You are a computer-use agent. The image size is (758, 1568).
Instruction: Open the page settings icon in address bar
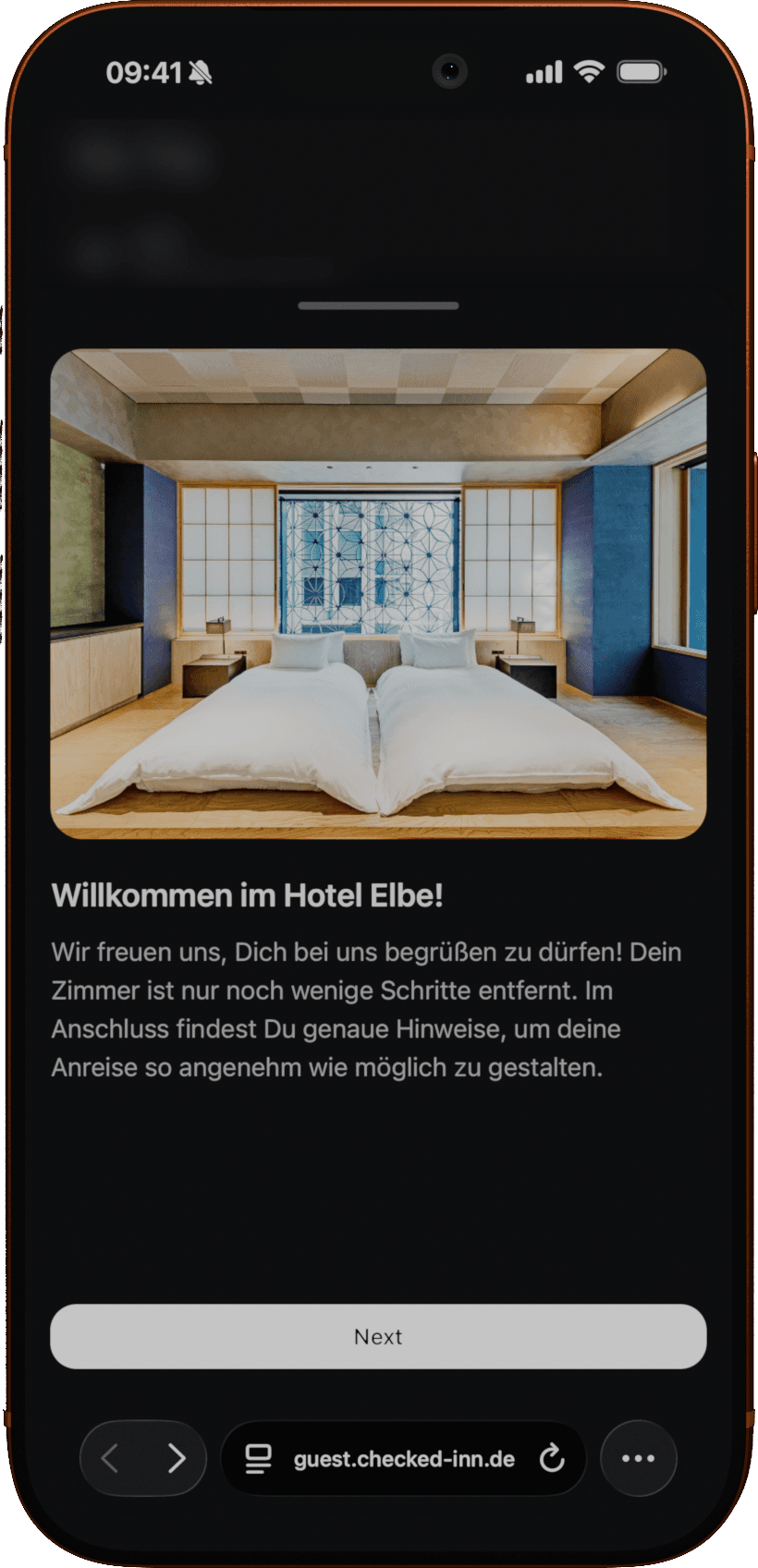click(258, 1458)
